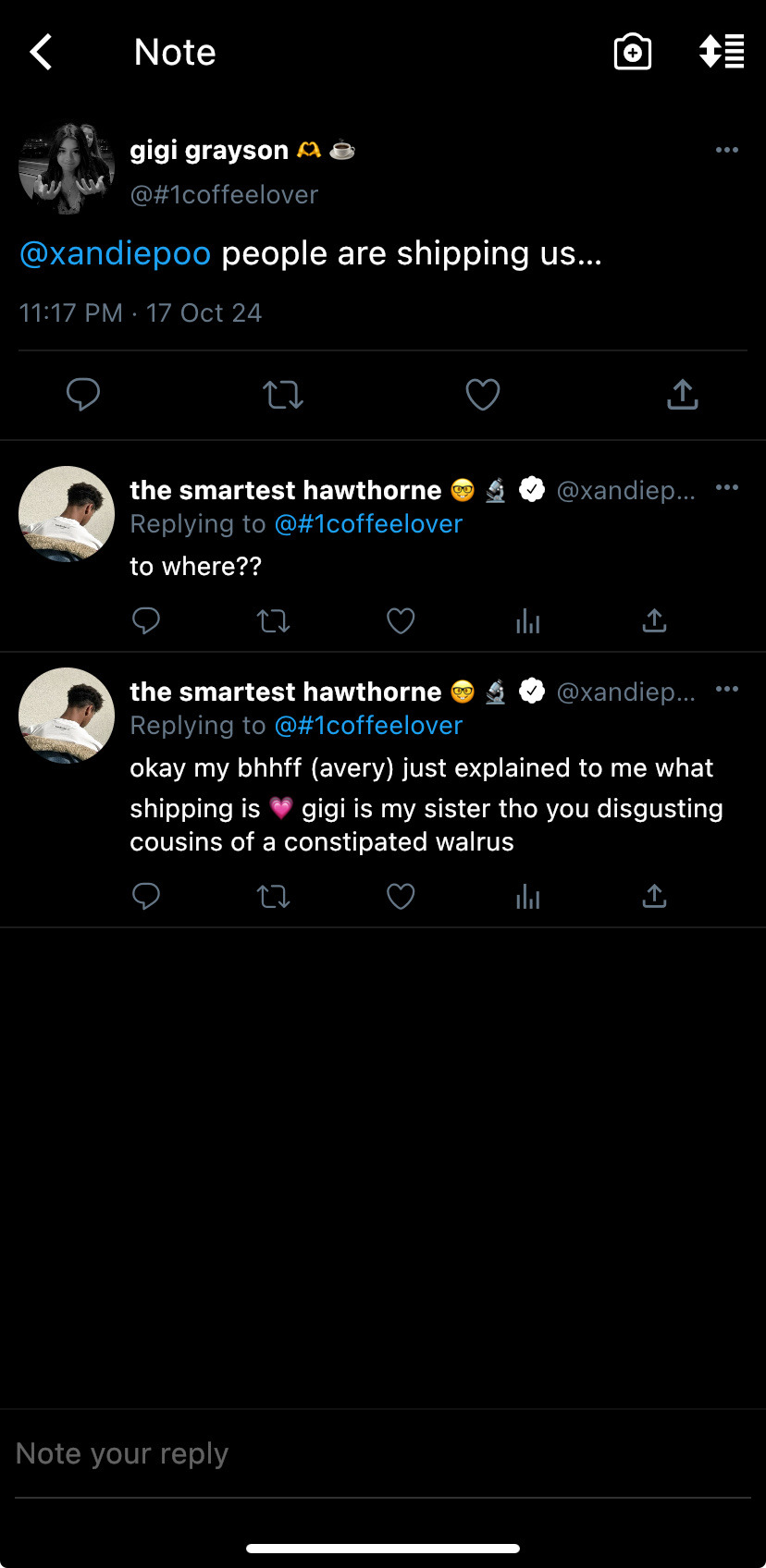Comment on the 'okay my bhhff' reply
766x1568 pixels.
point(146,896)
